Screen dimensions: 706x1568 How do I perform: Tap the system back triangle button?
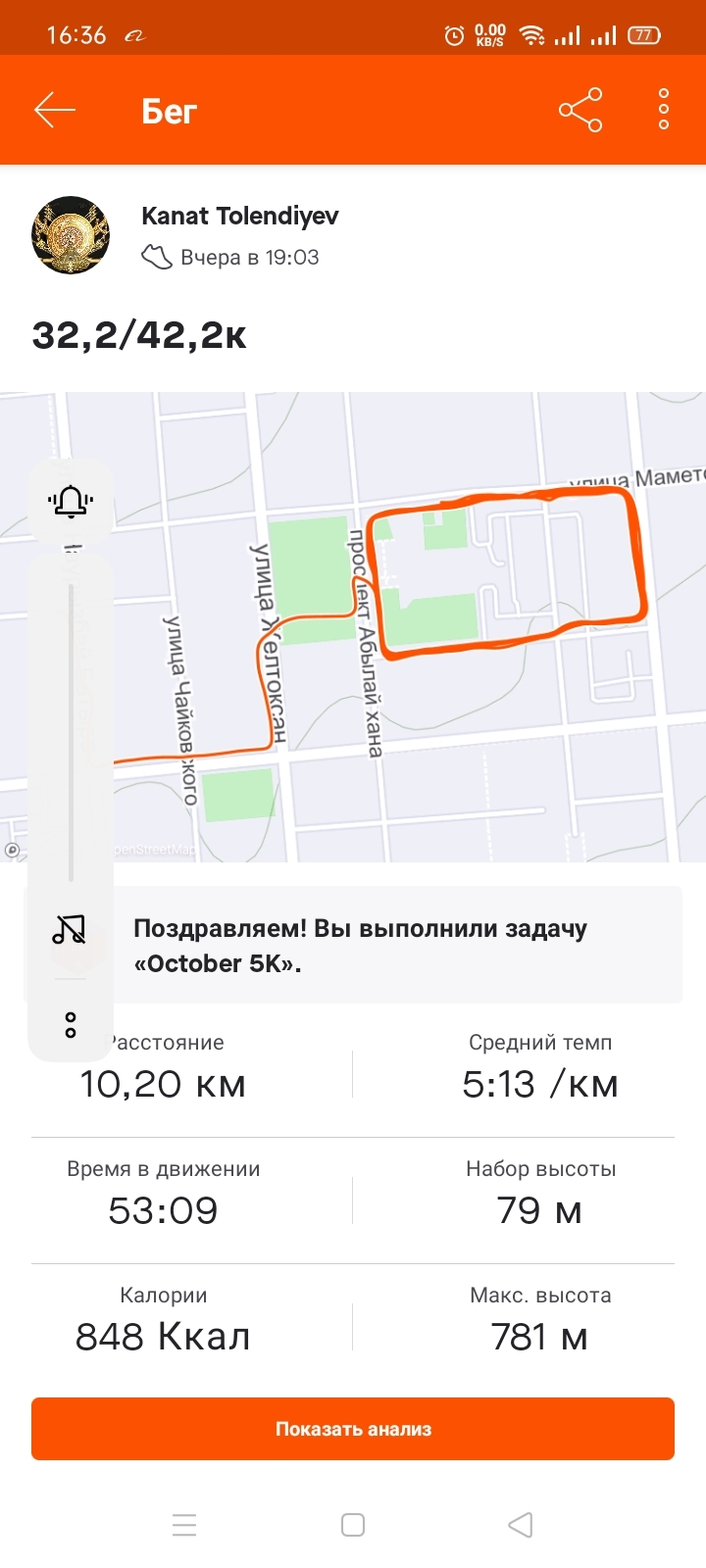(x=521, y=1525)
